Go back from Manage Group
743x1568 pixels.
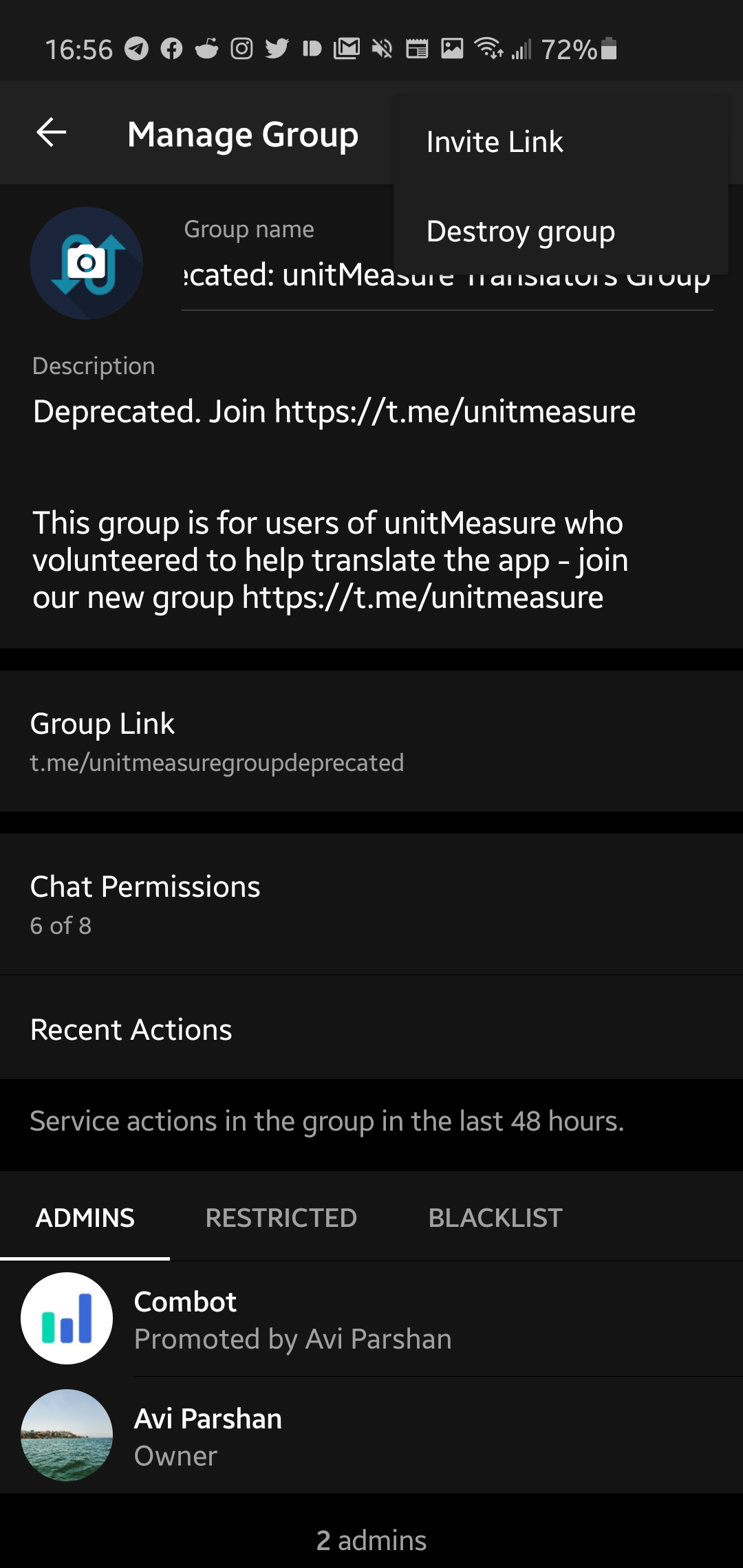coord(52,133)
